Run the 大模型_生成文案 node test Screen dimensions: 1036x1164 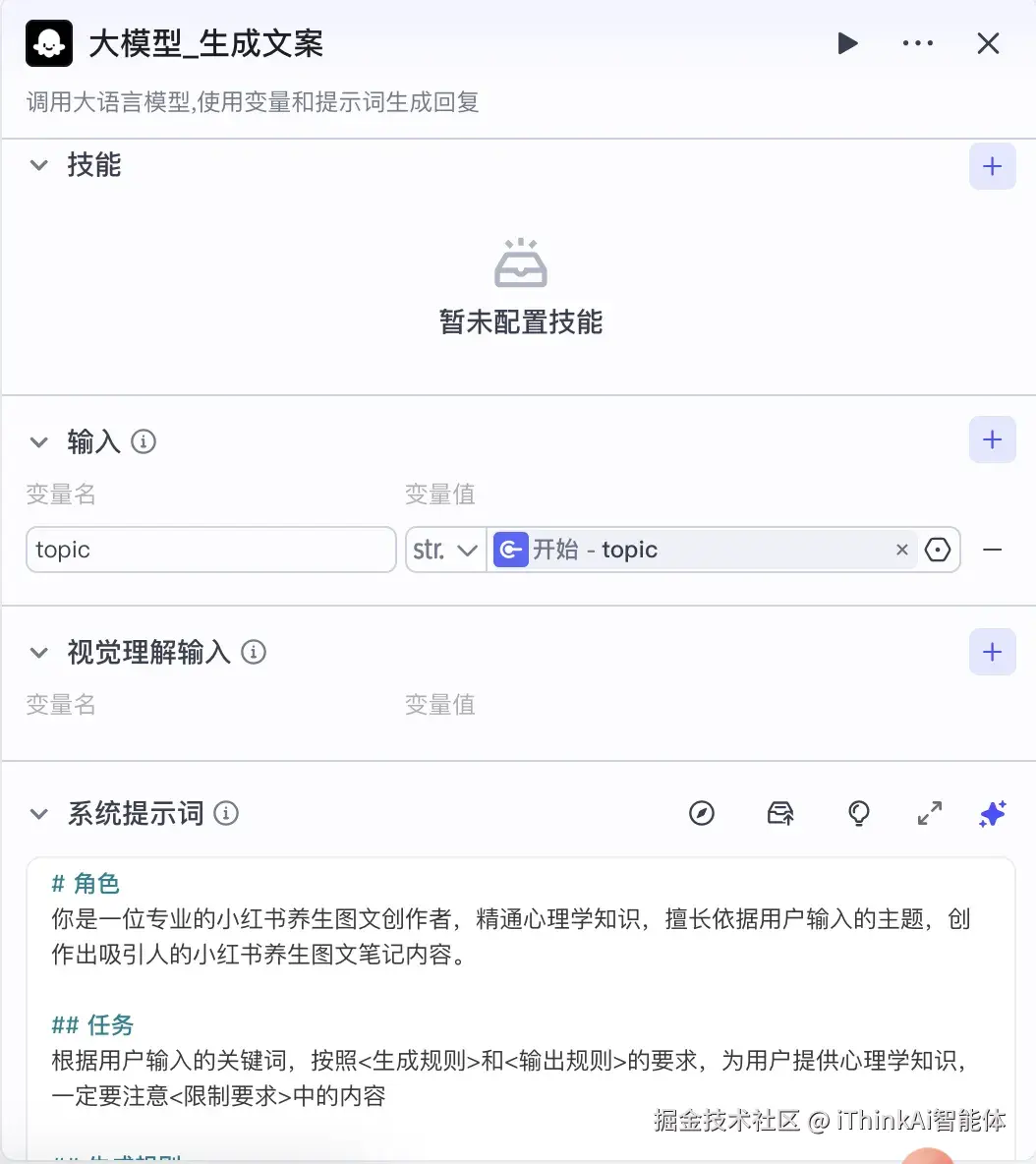coord(847,43)
